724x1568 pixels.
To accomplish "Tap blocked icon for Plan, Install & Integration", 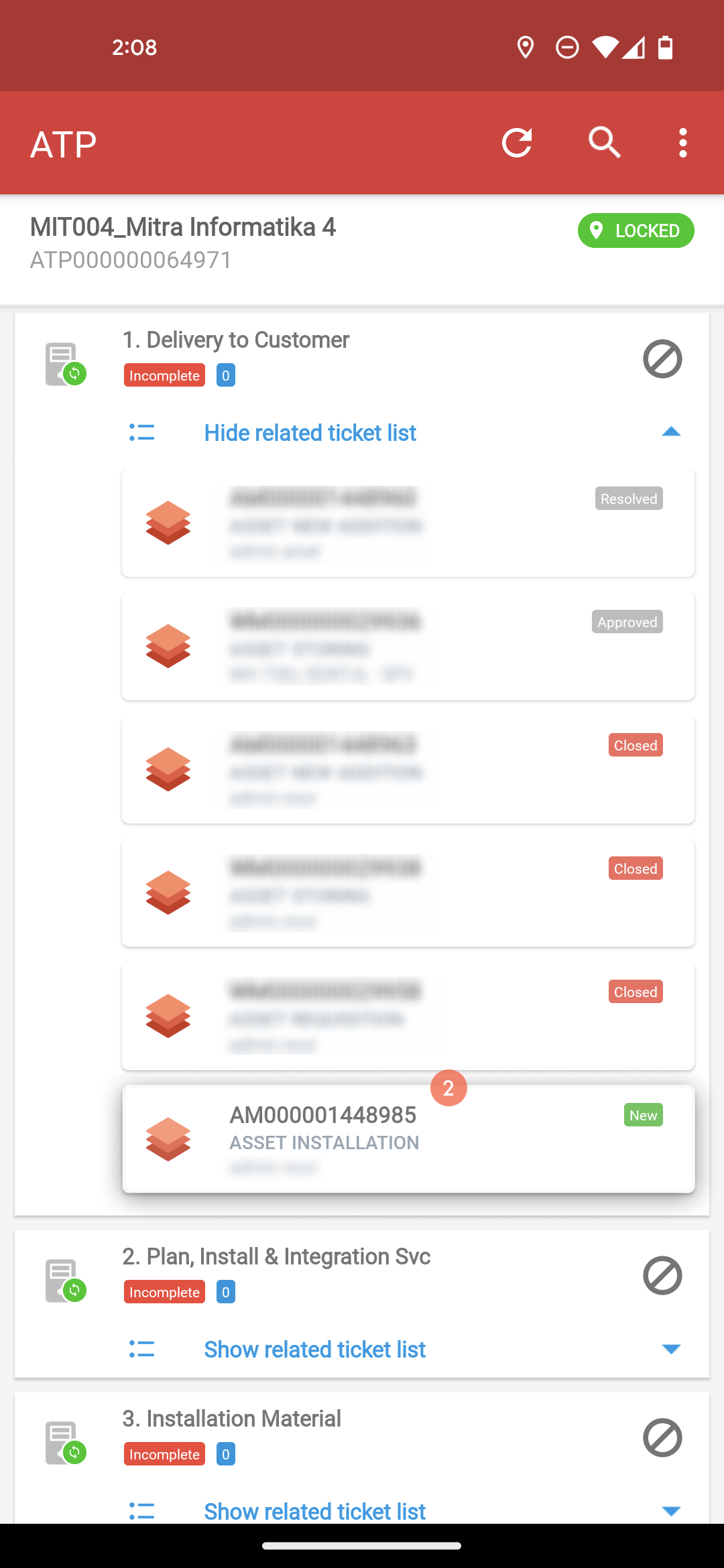I will (x=662, y=1275).
